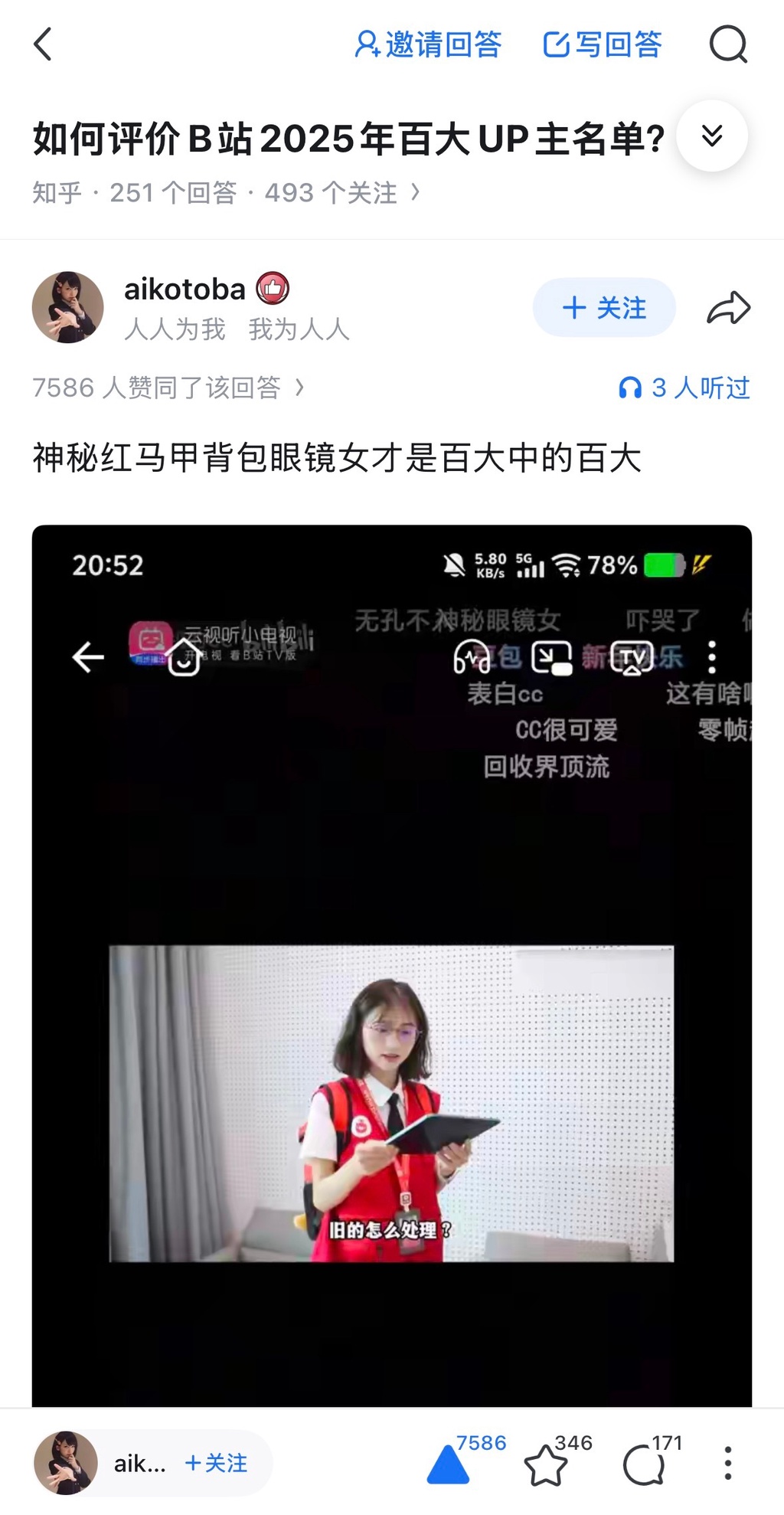Screen dimensions: 784x1515
Task: Follow aikotoba with the top 关注 button
Action: [x=604, y=308]
